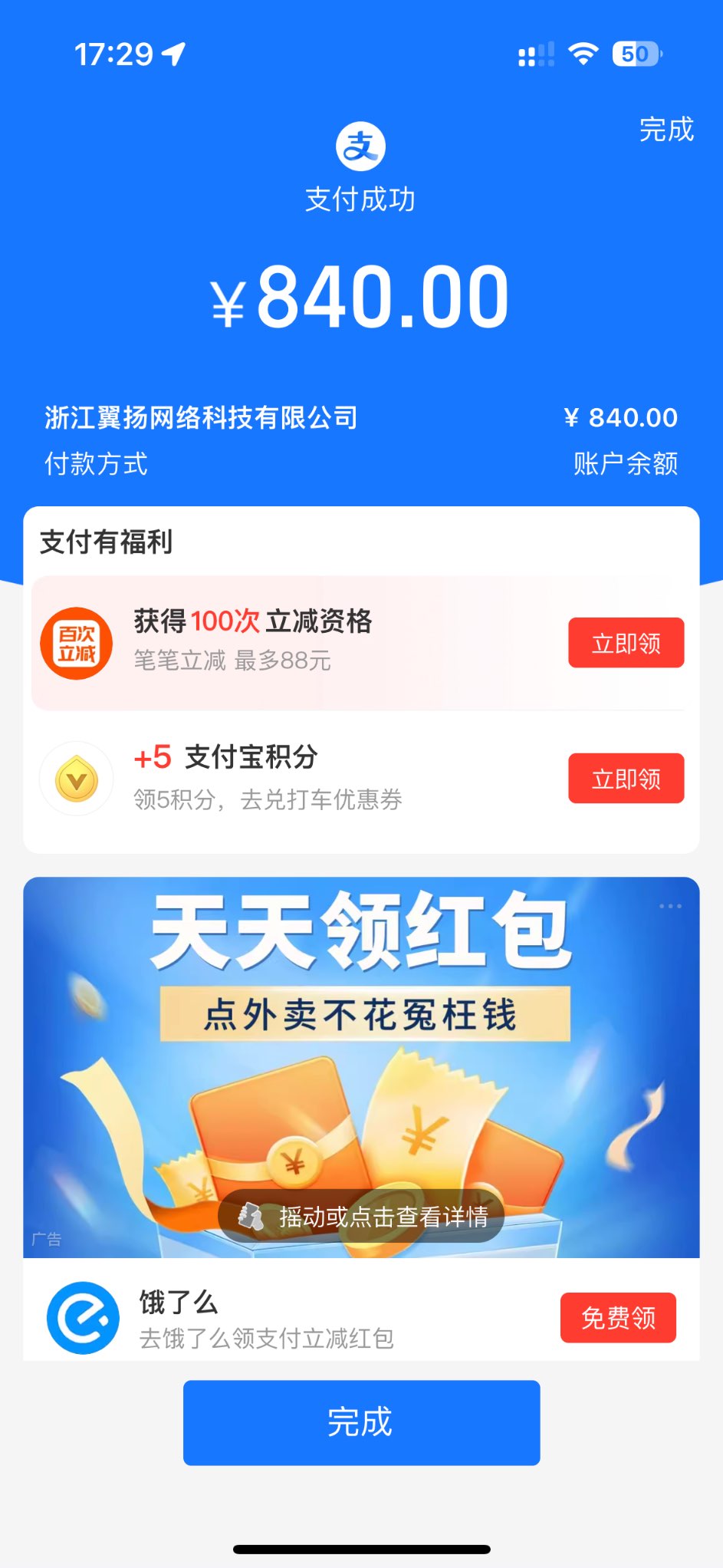Screen dimensions: 723x1568
Task: Open the ad's three-dot options menu
Action: point(670,906)
